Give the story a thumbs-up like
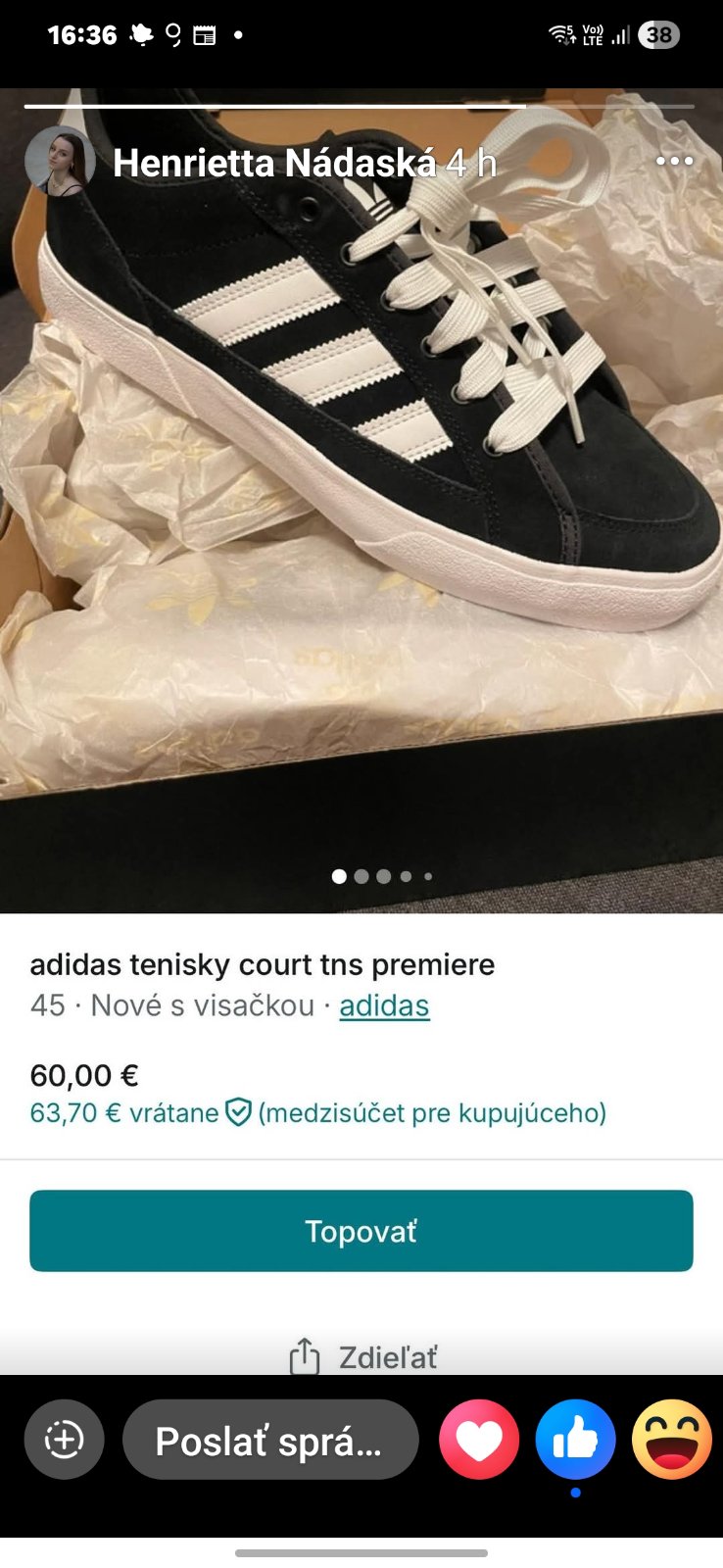 click(575, 1440)
